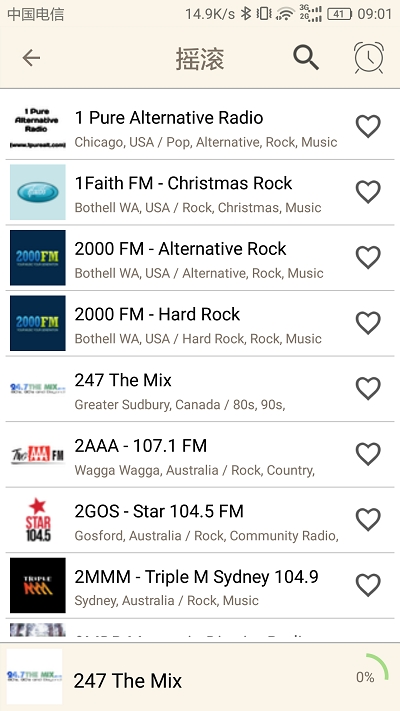The height and width of the screenshot is (711, 400).
Task: Open 1Faith FM - Christmas Rock
Action: click(x=200, y=192)
